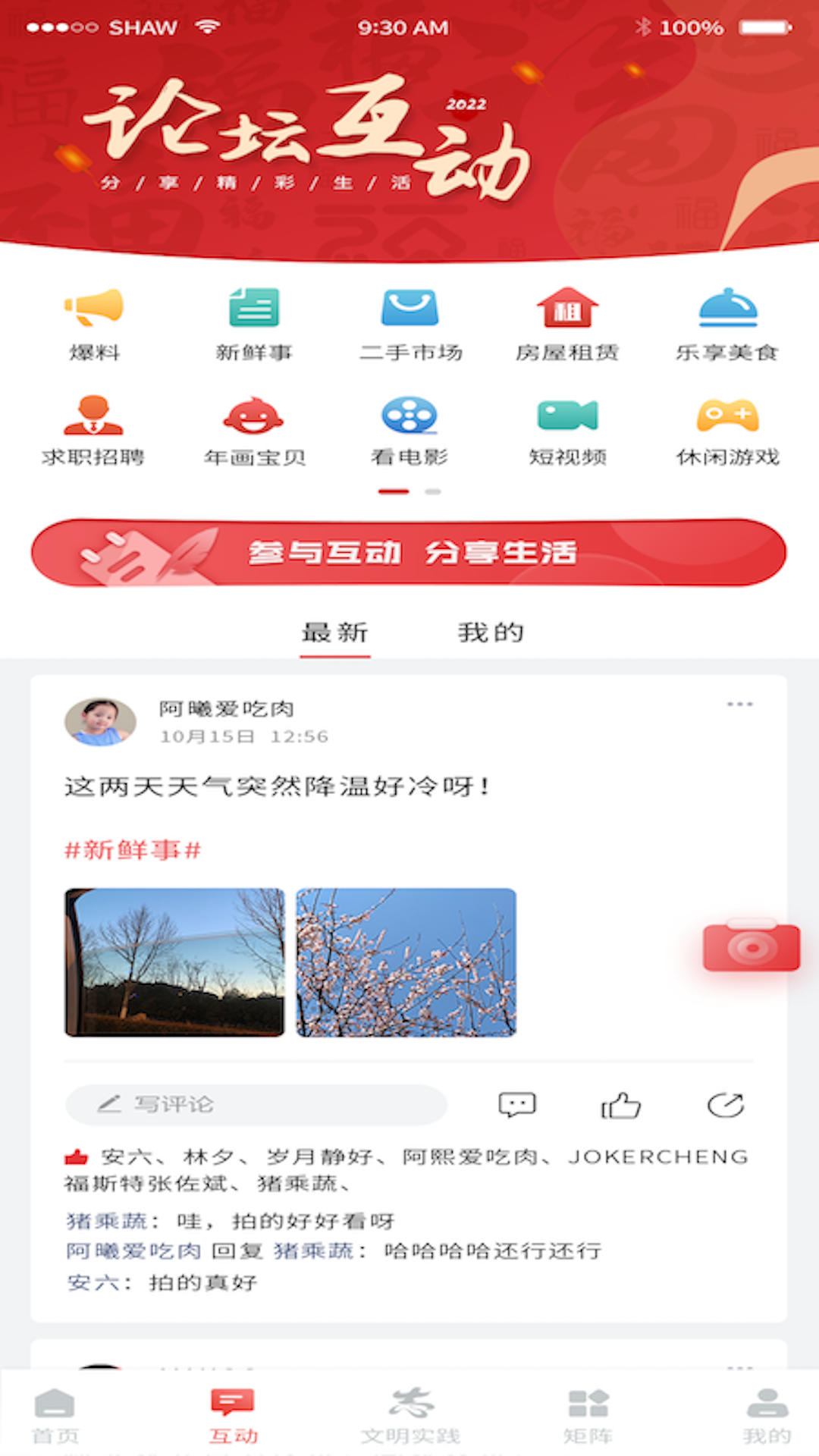This screenshot has width=819, height=1456.
Task: Switch to 文明实践 tab
Action: click(x=410, y=1414)
